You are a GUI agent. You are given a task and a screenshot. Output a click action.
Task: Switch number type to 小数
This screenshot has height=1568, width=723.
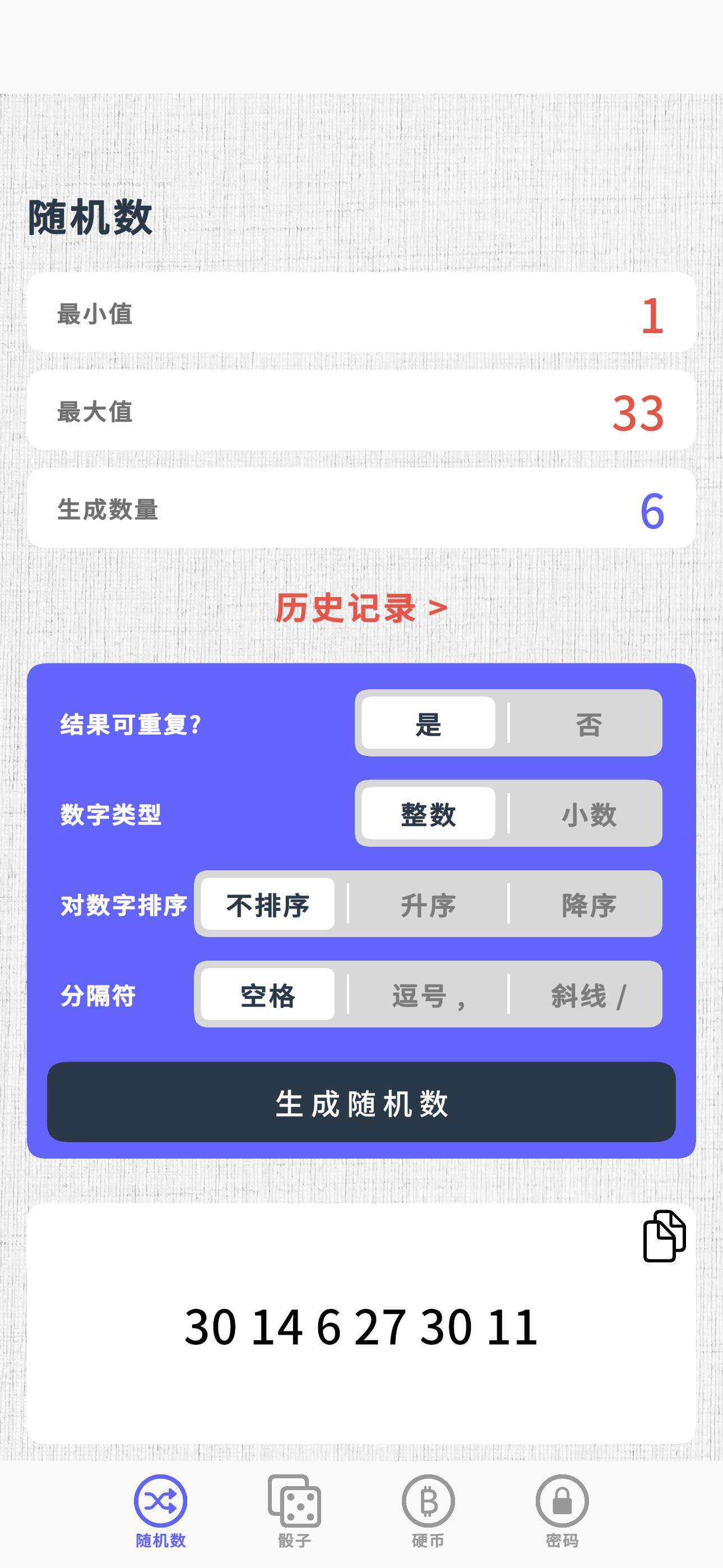click(589, 815)
